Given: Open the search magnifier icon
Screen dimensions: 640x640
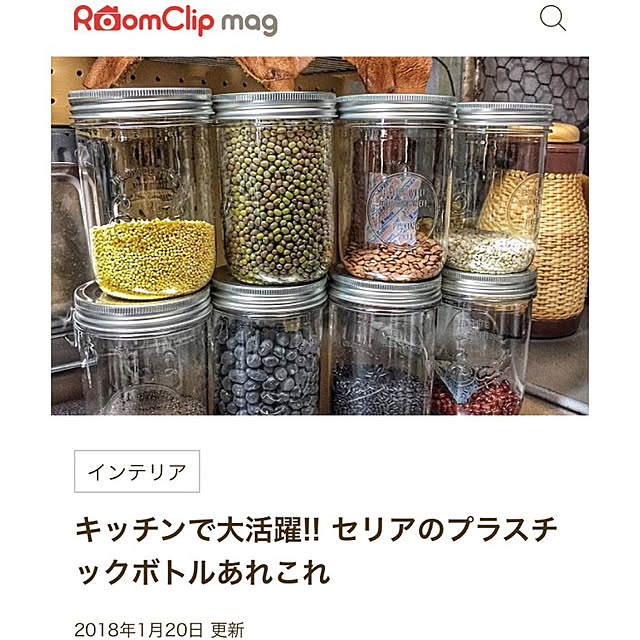Looking at the screenshot, I should coord(553,18).
